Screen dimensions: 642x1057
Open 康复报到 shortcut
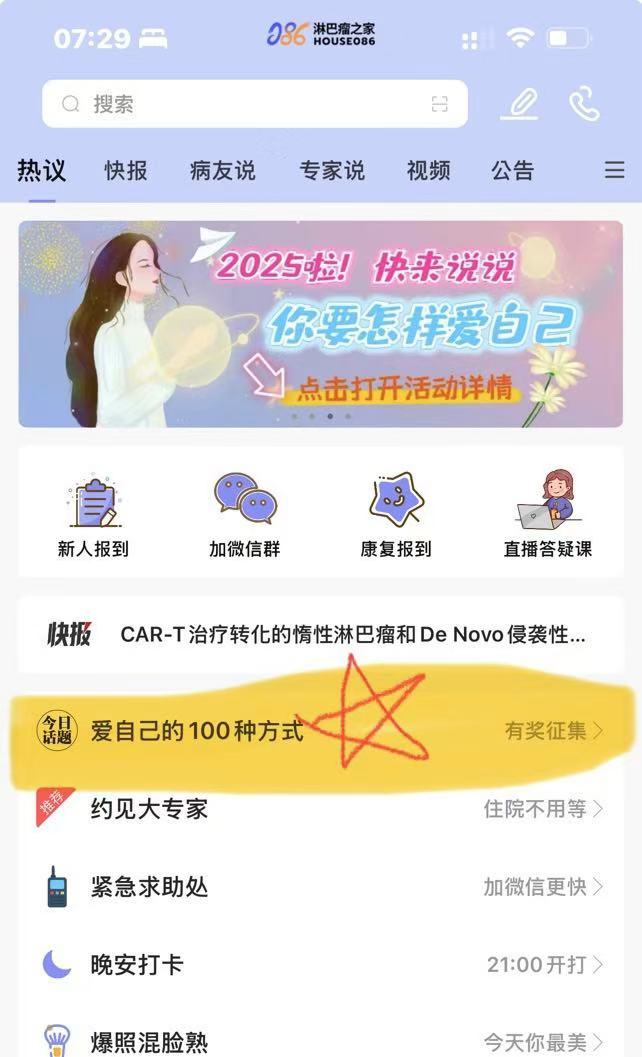coord(396,515)
